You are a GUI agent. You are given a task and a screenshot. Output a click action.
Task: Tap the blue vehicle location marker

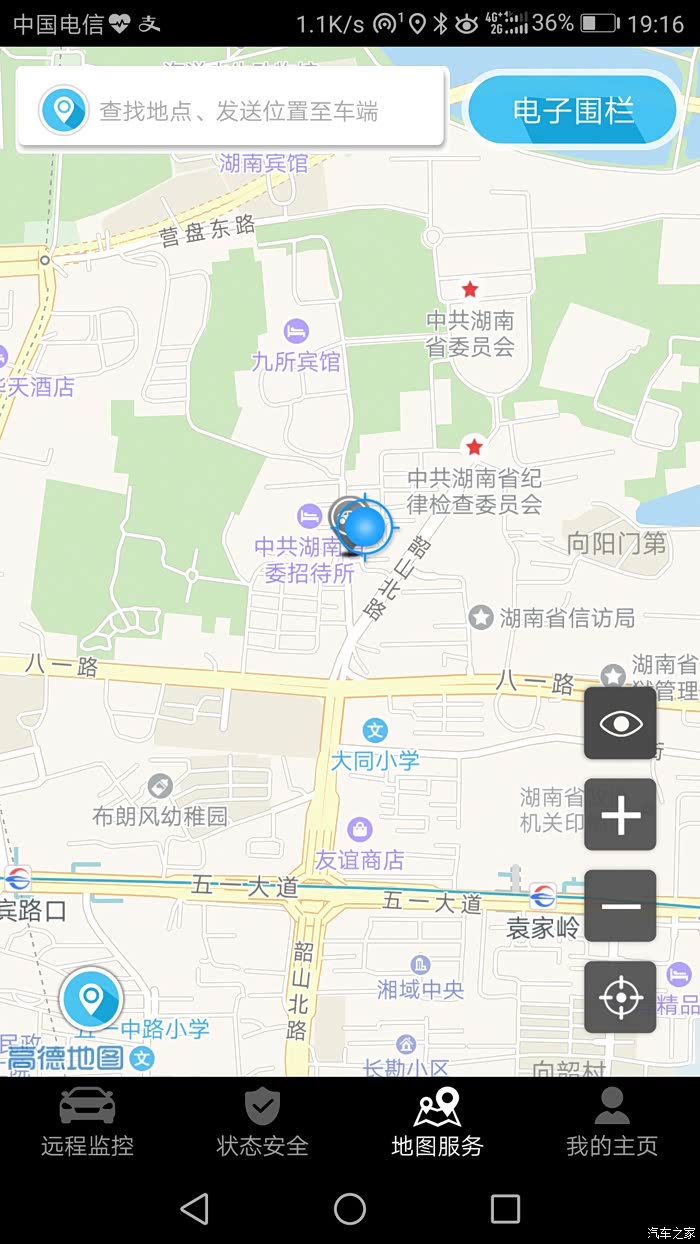pyautogui.click(x=367, y=526)
